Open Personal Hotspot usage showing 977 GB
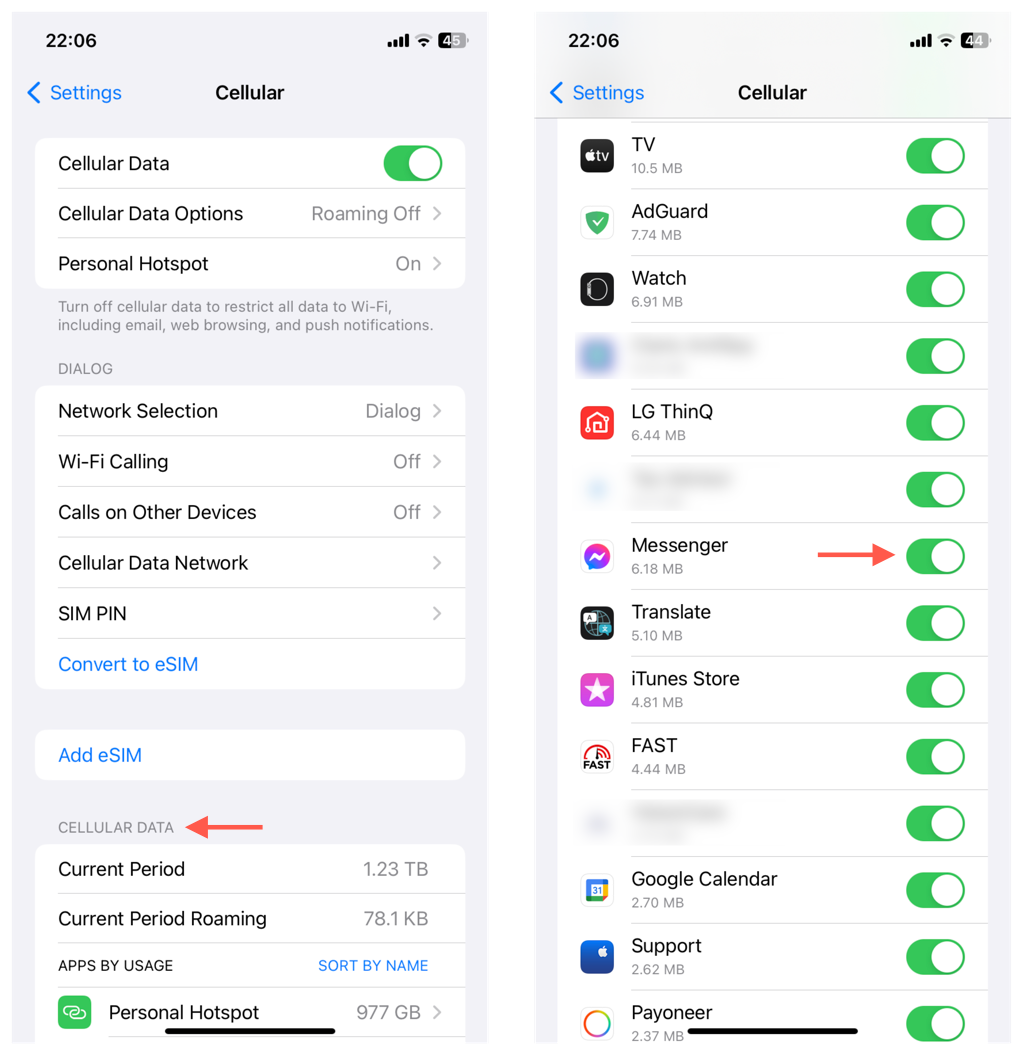 (x=250, y=1012)
